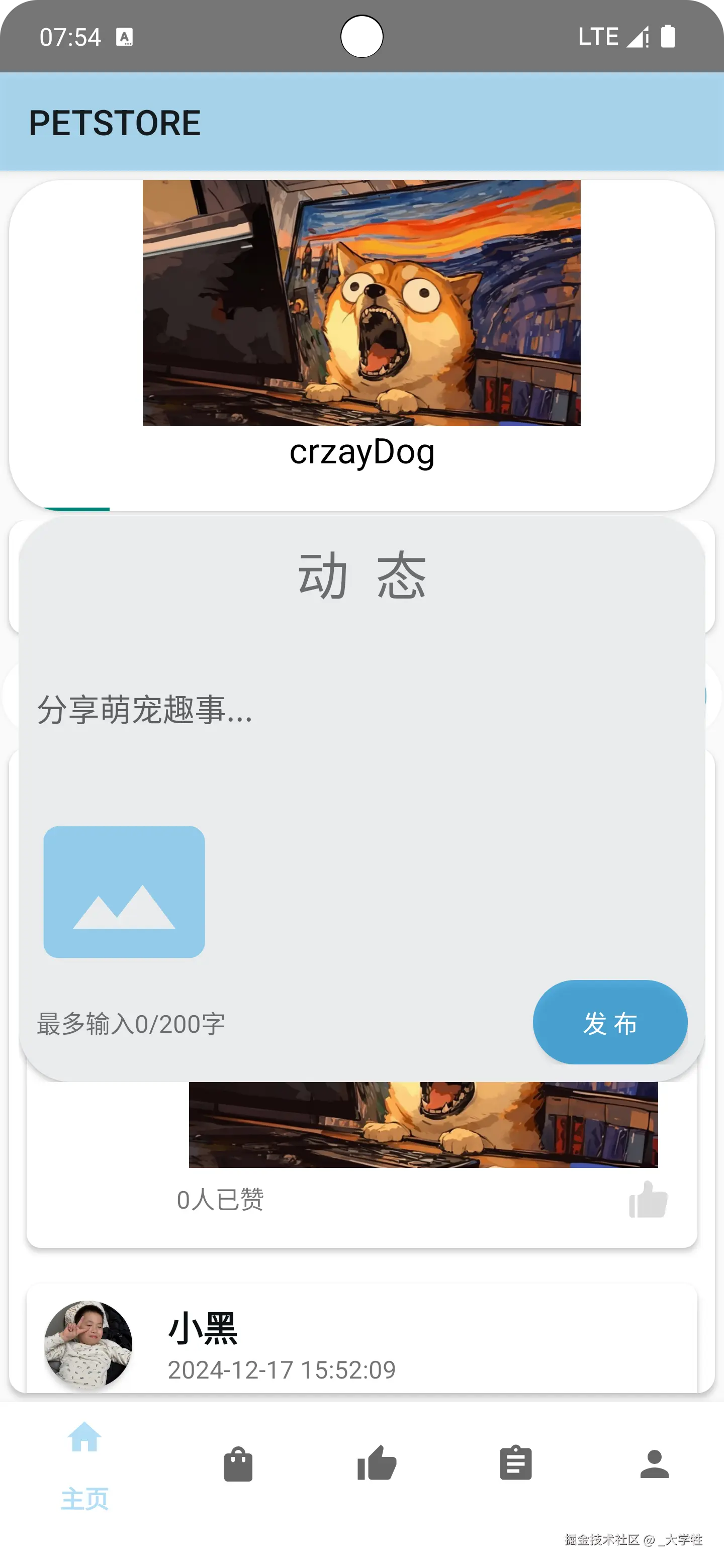Switch to the 主页 home tab
Viewport: 724px width, 1568px height.
(84, 1464)
